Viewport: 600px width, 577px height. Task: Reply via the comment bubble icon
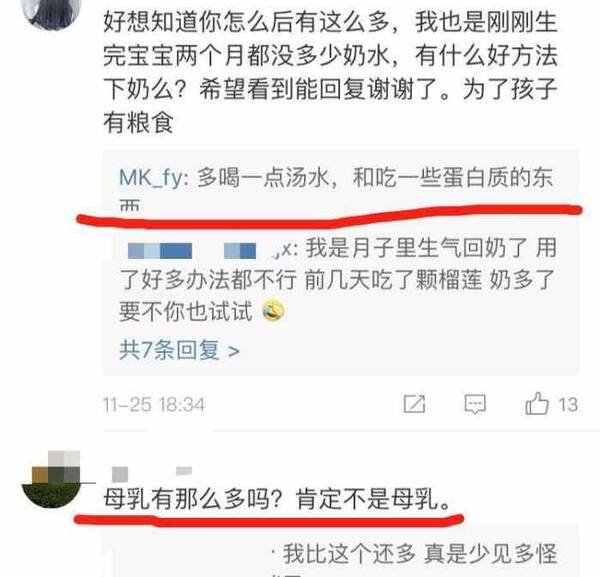476,404
